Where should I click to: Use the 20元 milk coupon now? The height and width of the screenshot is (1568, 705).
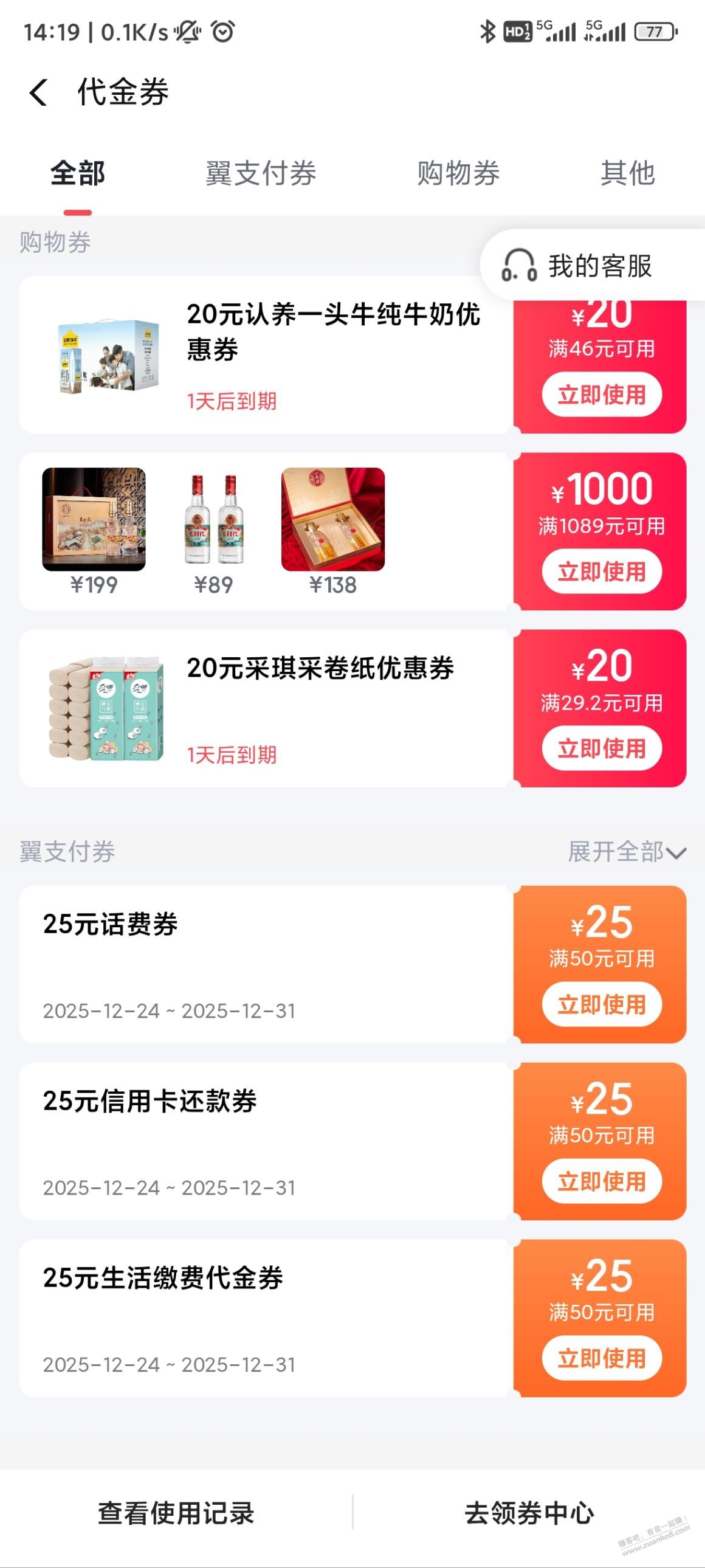(601, 395)
